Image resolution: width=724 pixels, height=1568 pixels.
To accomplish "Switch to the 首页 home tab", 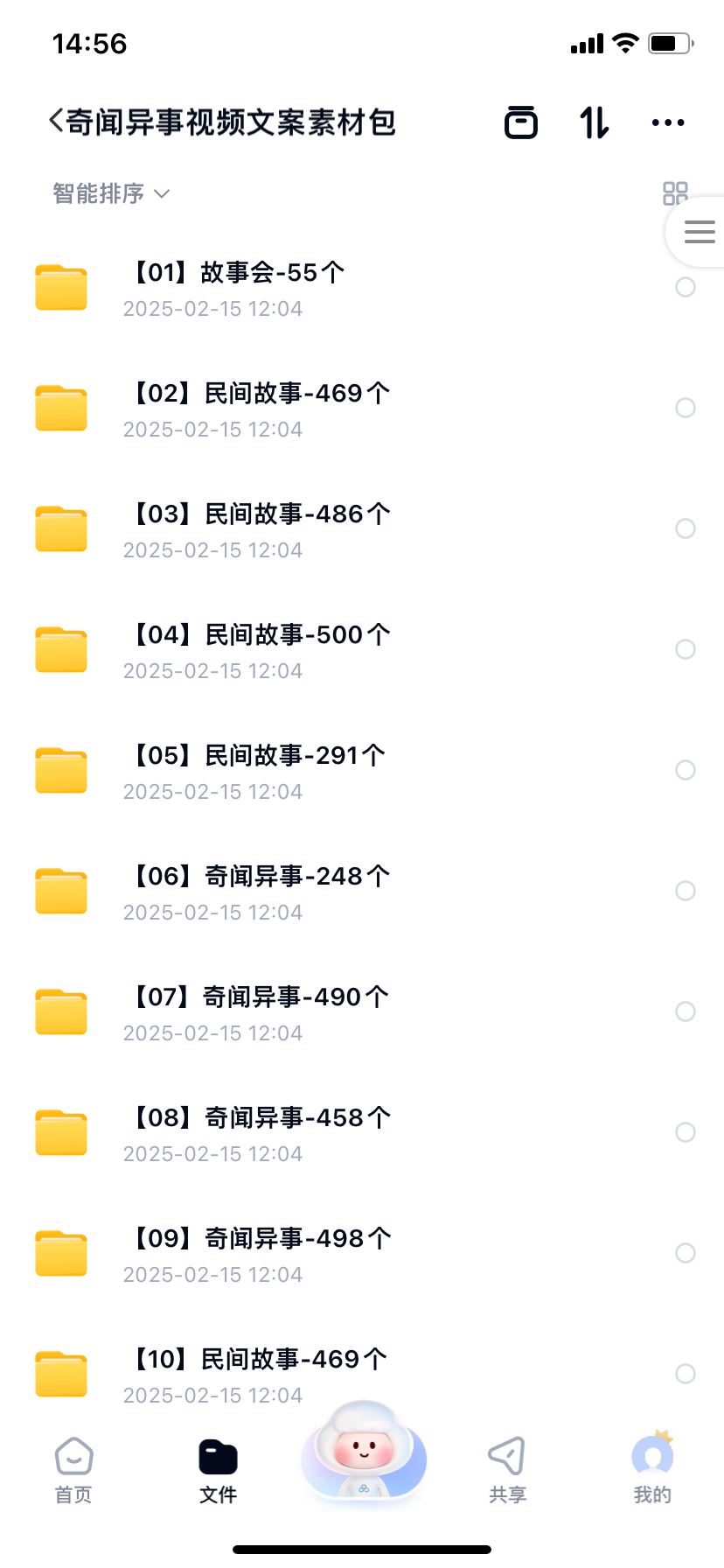I will (x=73, y=1470).
